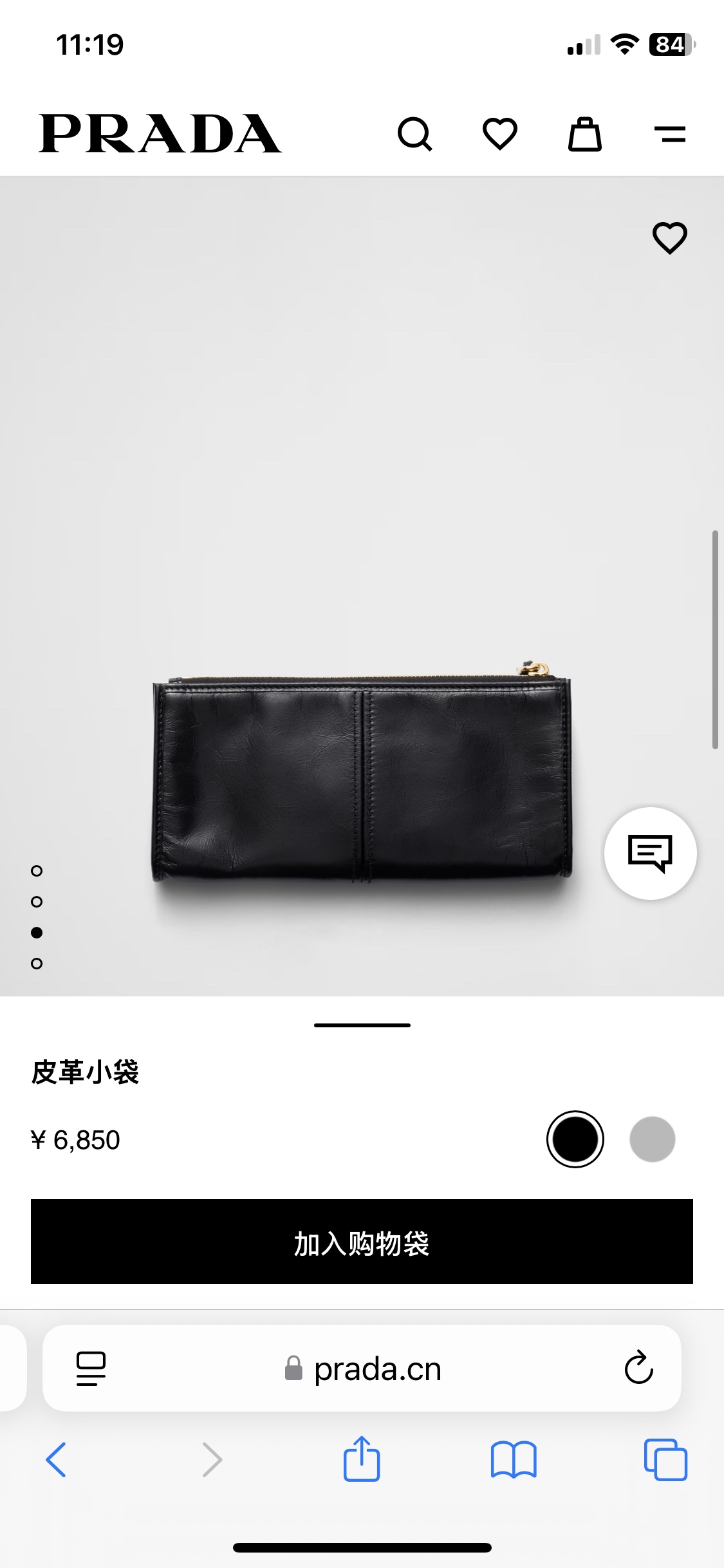This screenshot has width=724, height=1568.
Task: Open Safari bookmarks
Action: (x=513, y=1460)
